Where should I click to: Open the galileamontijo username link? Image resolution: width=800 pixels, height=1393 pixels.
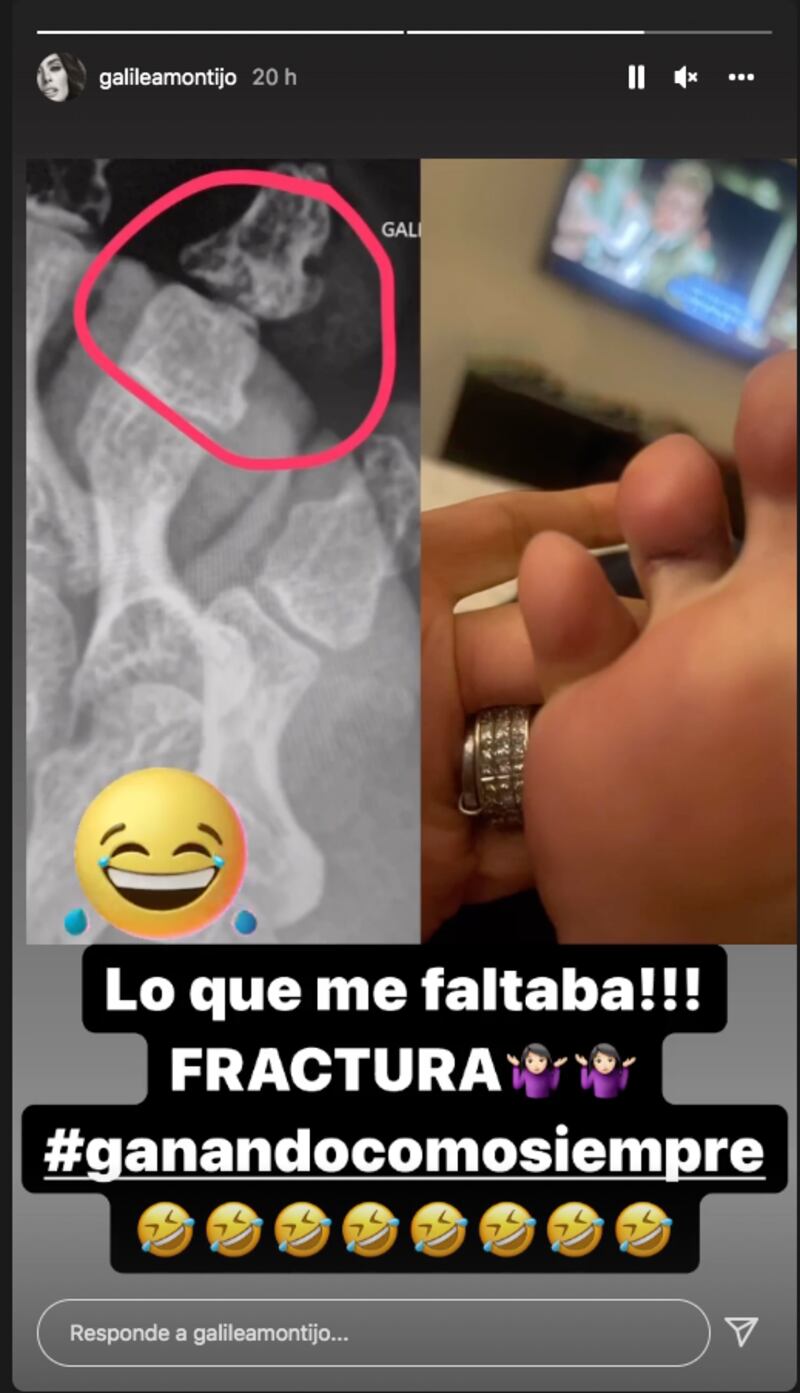168,77
